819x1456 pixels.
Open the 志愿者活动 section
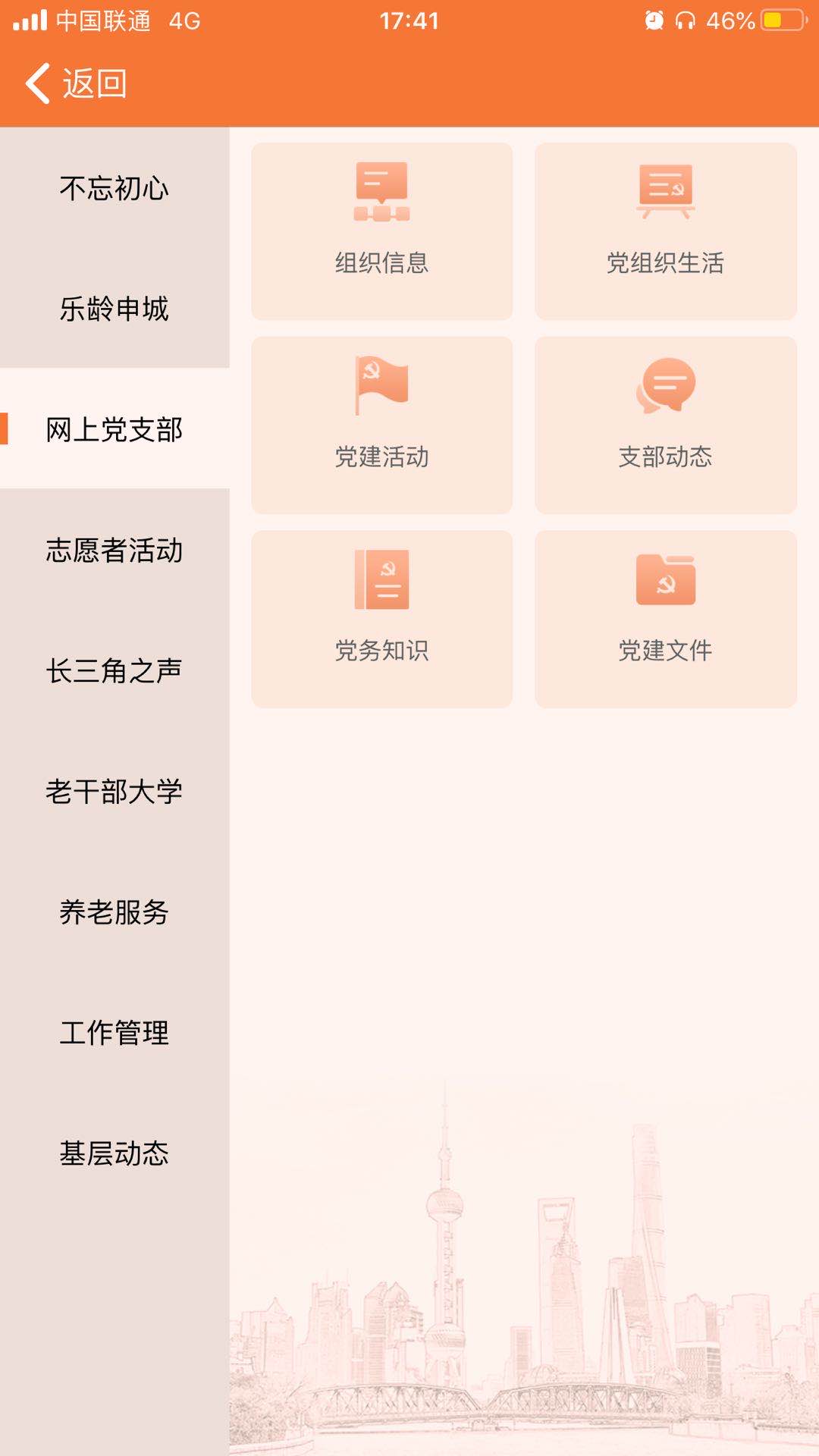114,554
